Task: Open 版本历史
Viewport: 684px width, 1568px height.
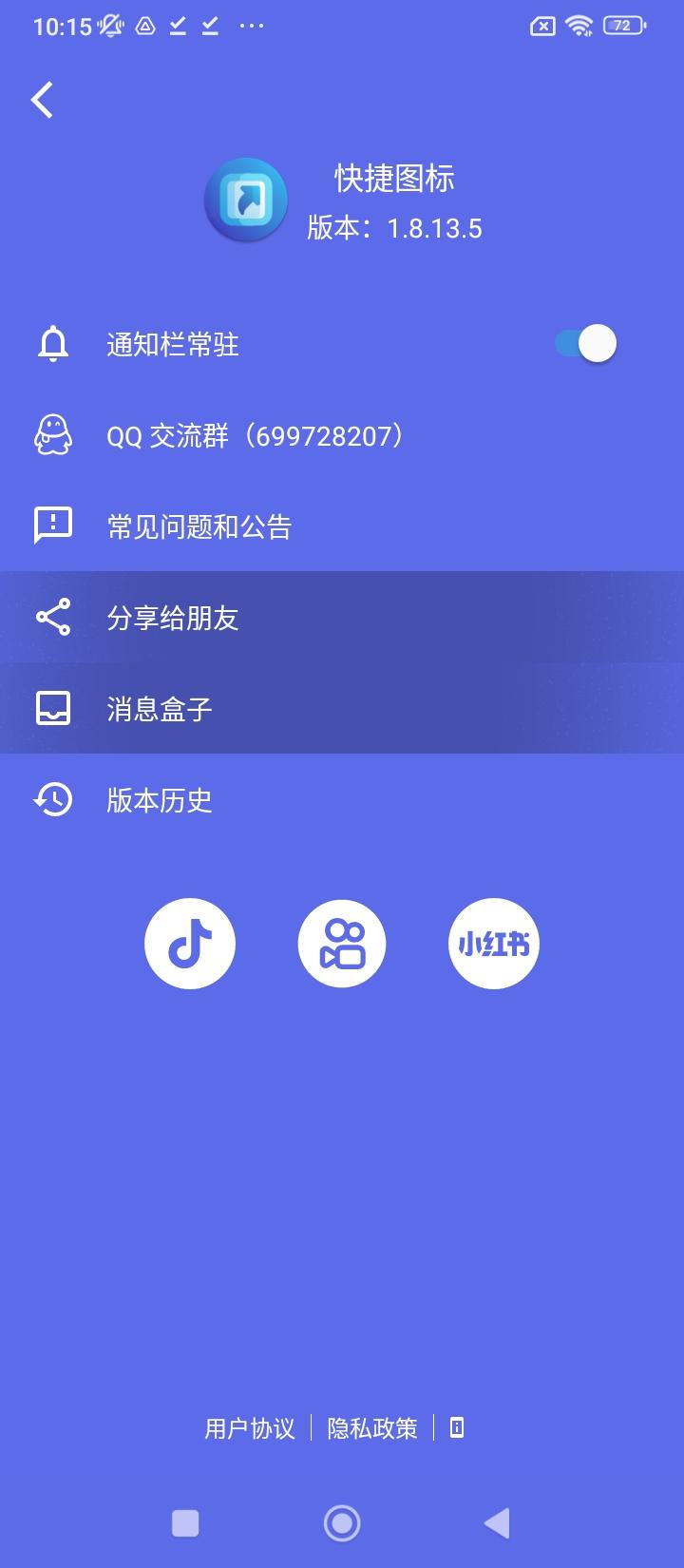Action: 160,800
